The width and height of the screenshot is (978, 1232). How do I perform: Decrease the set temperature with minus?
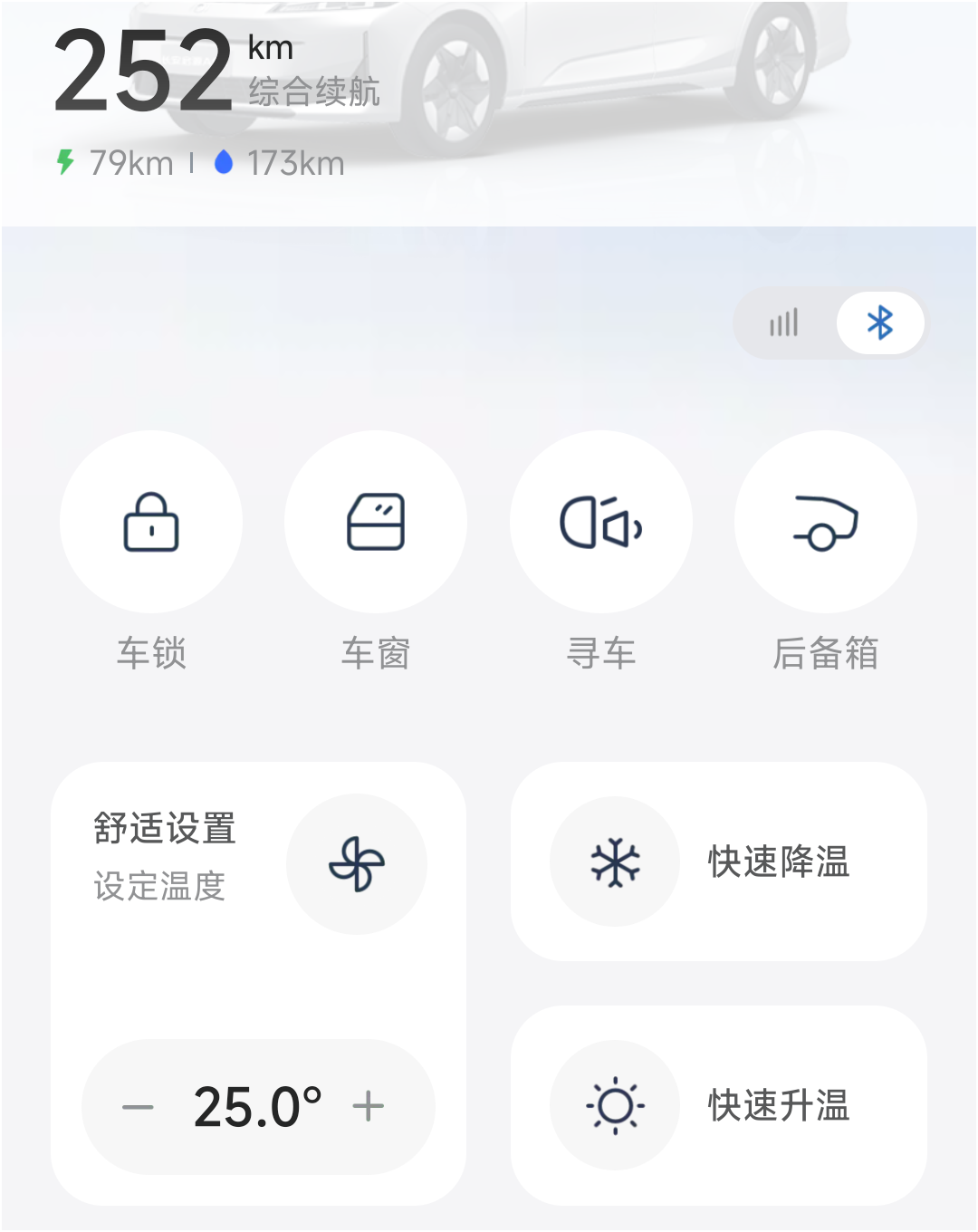(138, 1107)
